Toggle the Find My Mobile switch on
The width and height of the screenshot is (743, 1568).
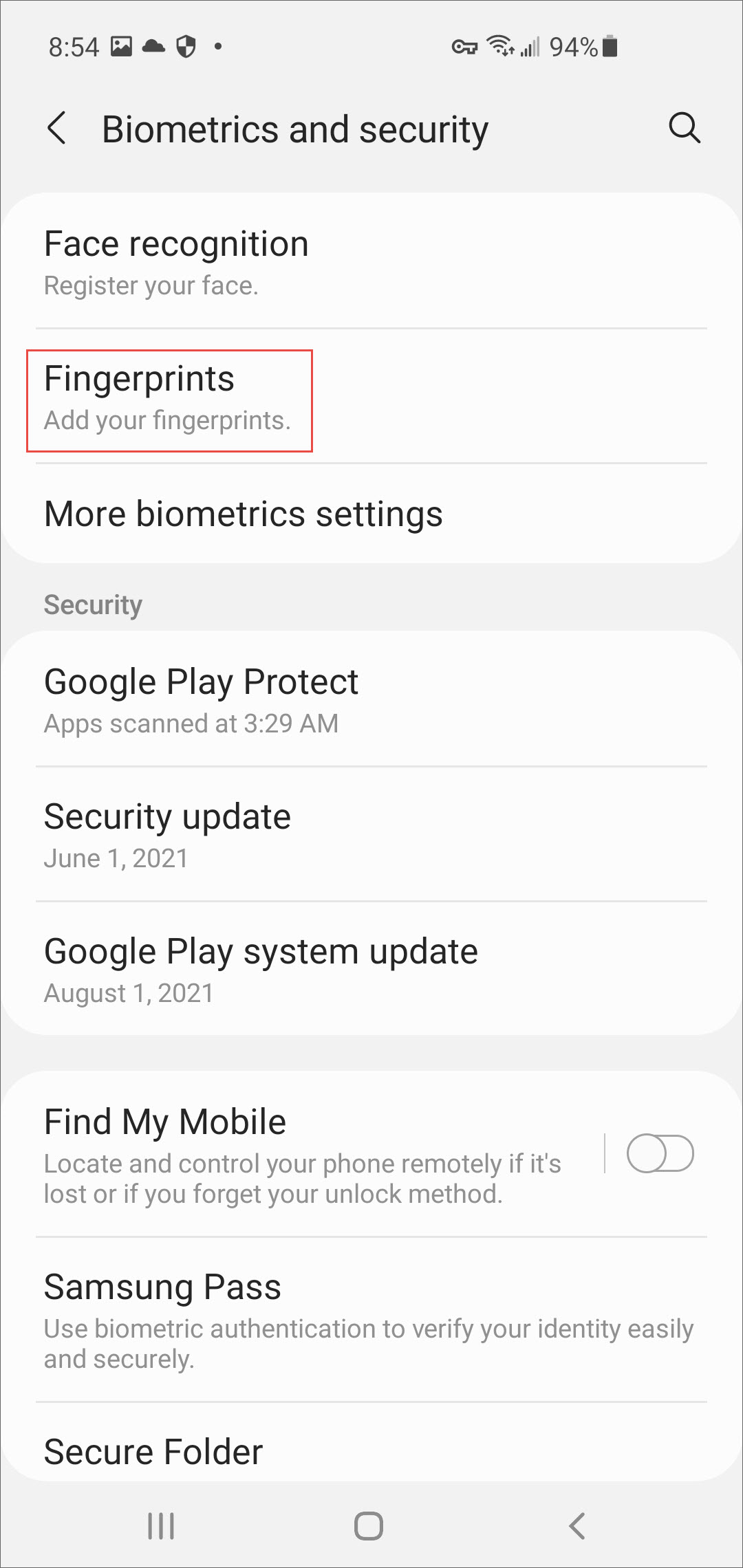[660, 1153]
